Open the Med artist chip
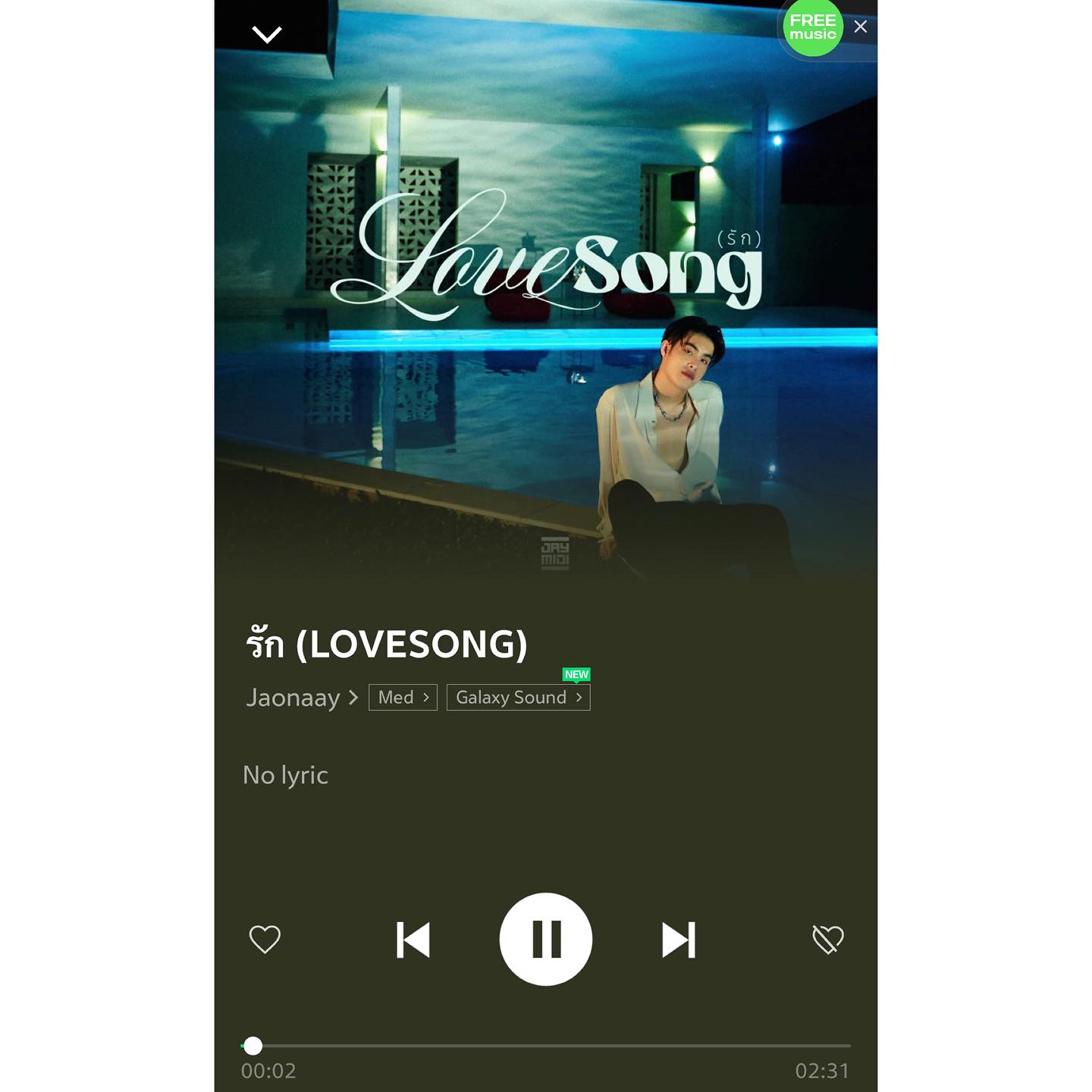Image resolution: width=1092 pixels, height=1092 pixels. [403, 698]
